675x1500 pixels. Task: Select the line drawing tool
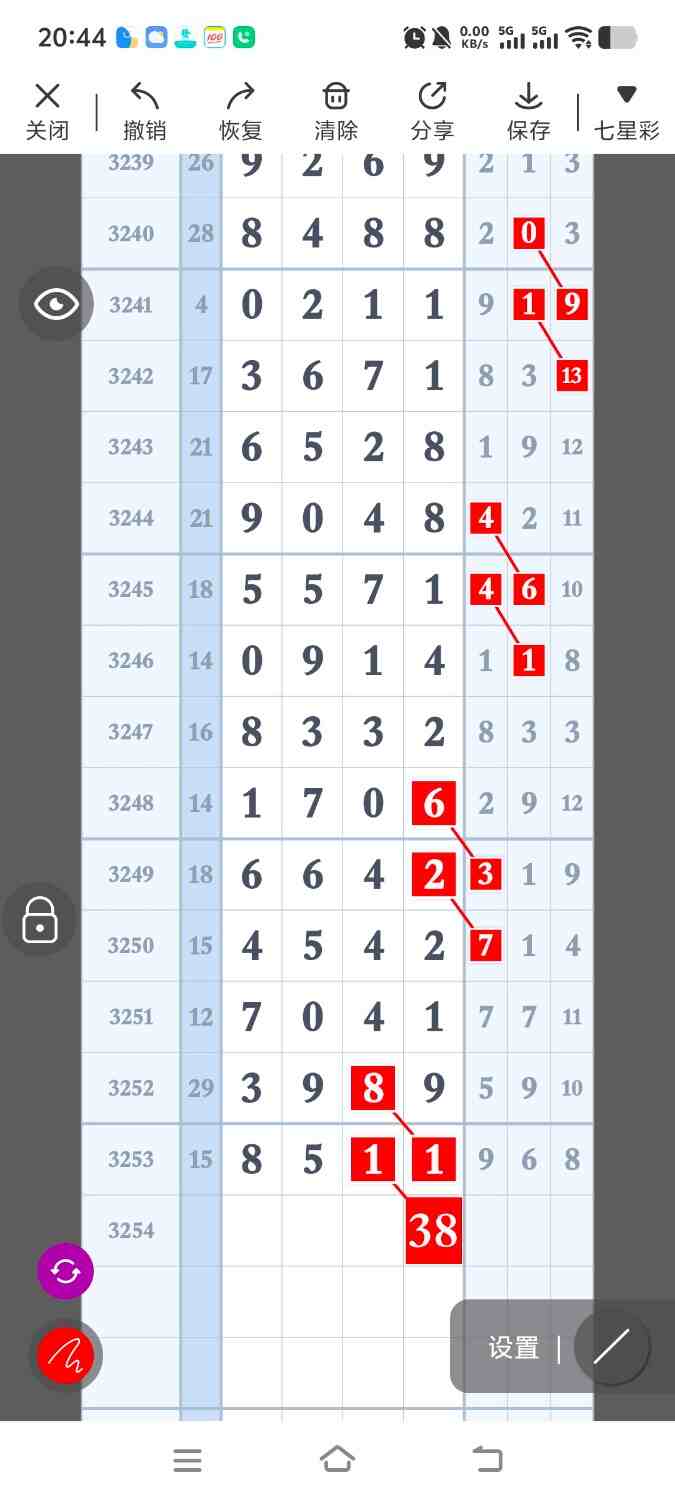611,1347
